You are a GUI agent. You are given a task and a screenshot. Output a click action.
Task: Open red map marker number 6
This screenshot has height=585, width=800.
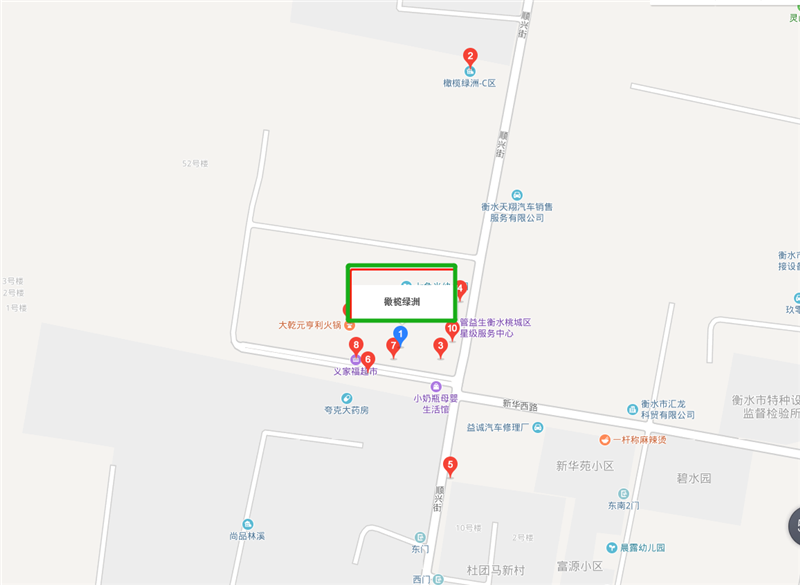[x=368, y=359]
